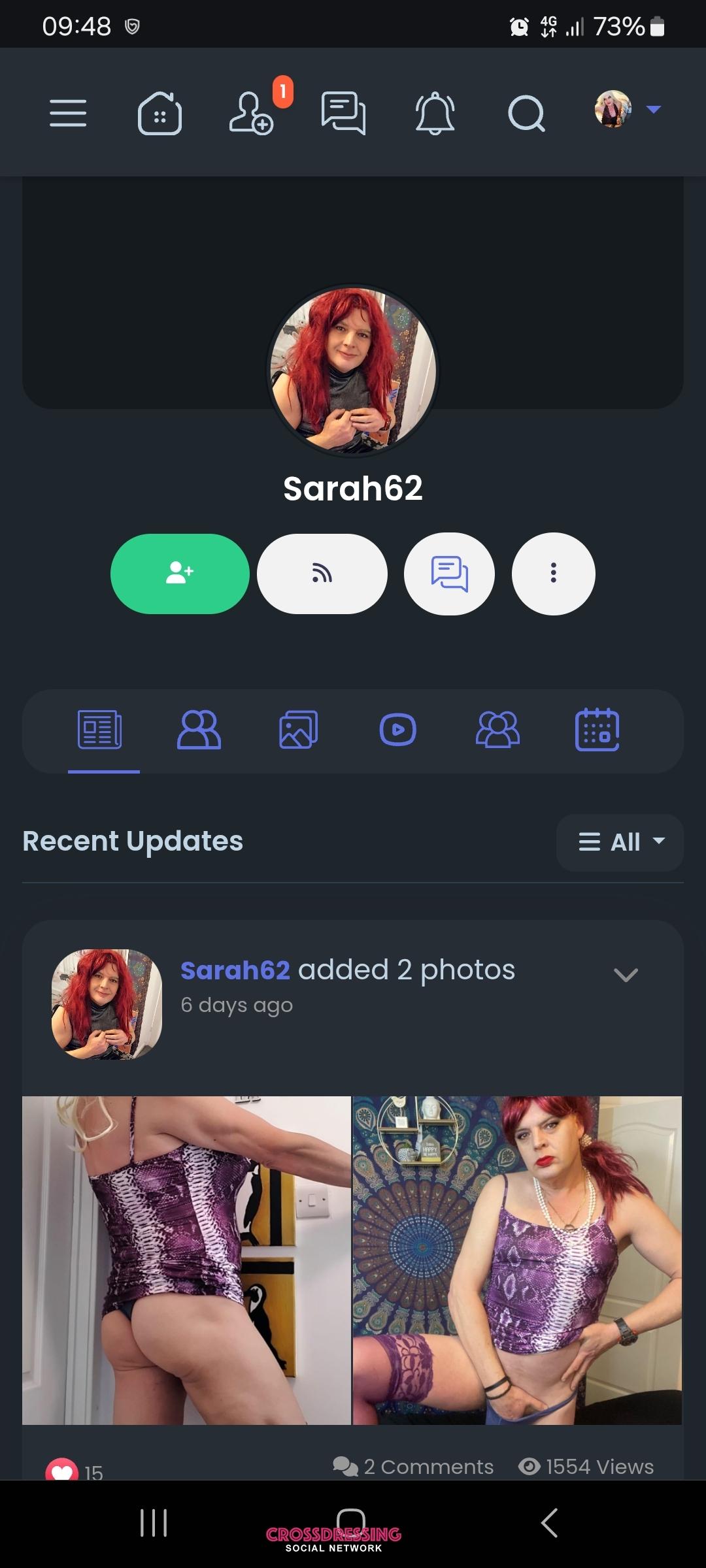The image size is (706, 1568).
Task: Go back with the system back button
Action: tap(550, 1523)
